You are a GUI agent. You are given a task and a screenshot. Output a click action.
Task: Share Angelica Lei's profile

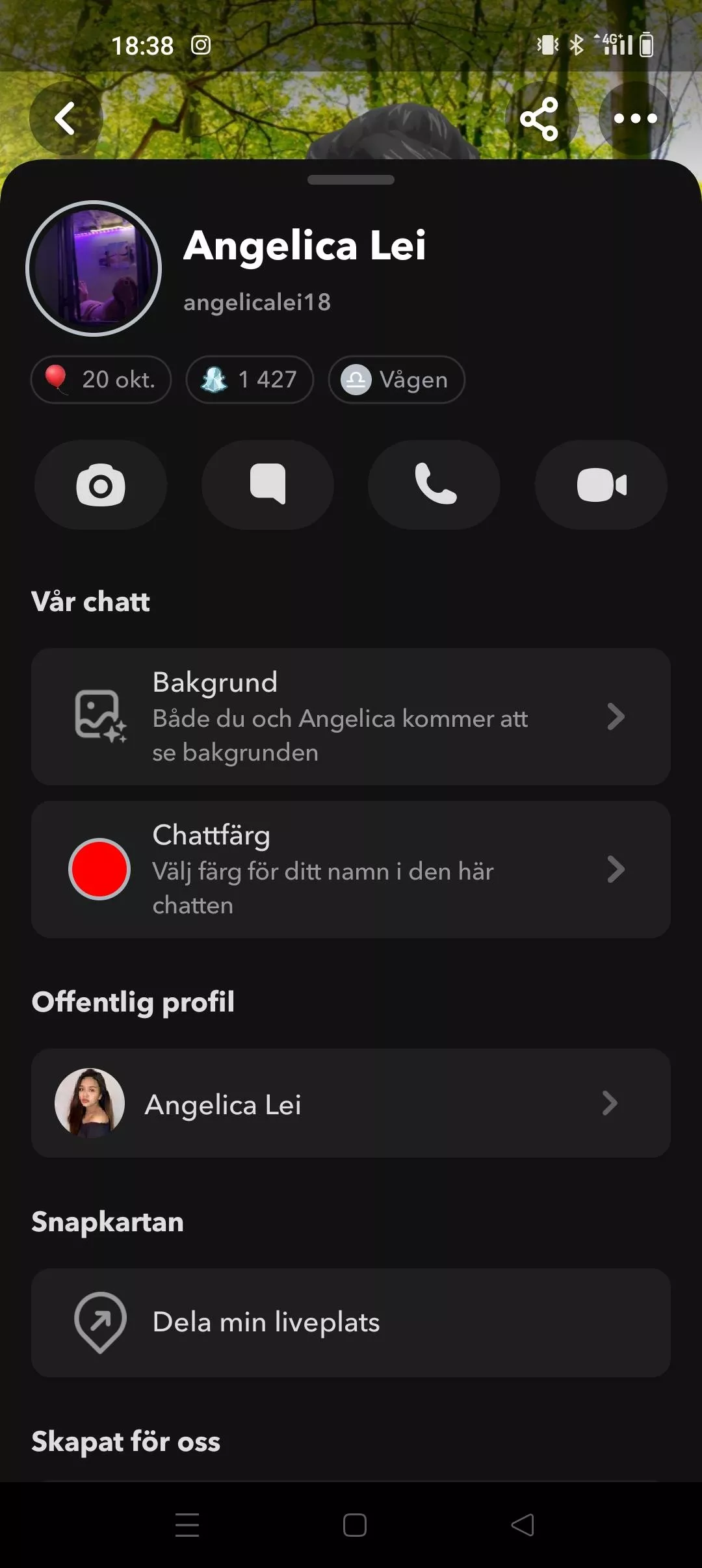coord(540,118)
